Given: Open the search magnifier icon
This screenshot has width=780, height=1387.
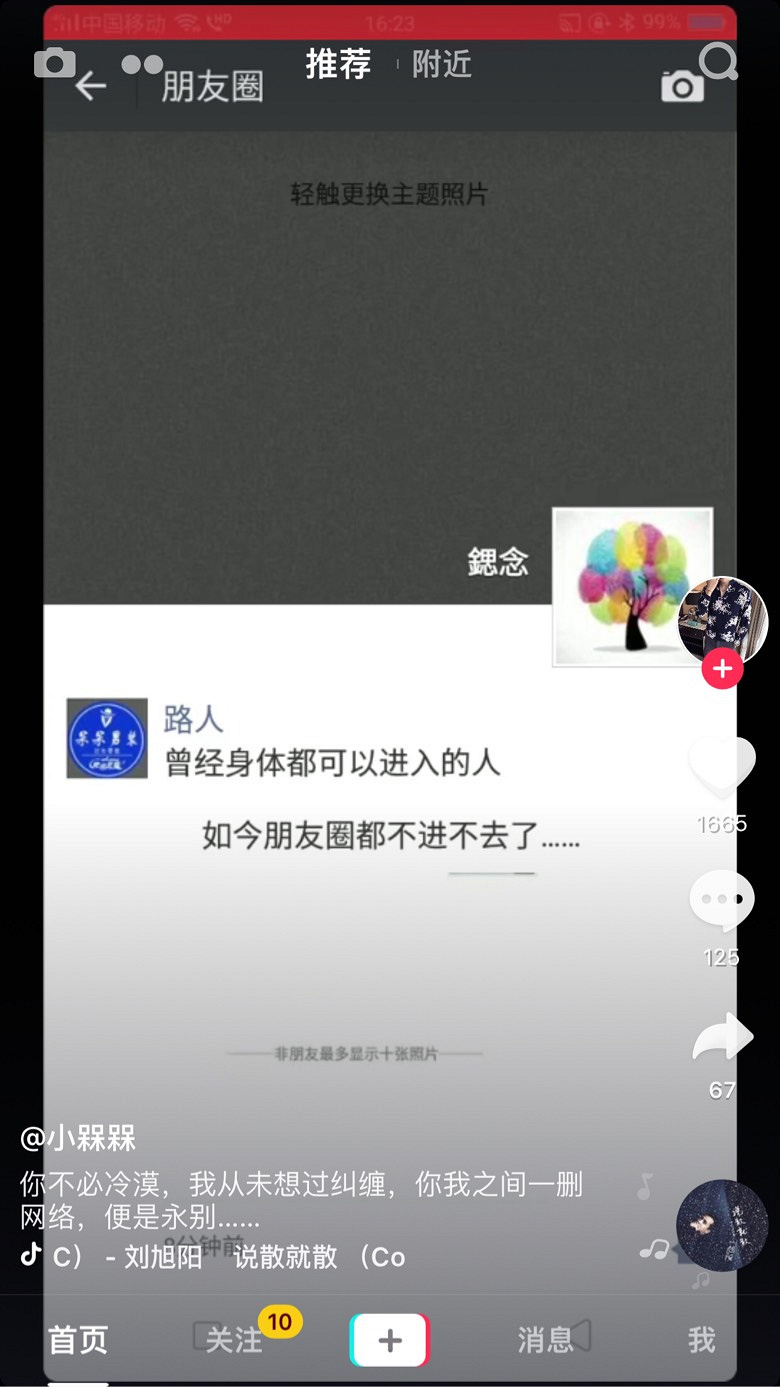Looking at the screenshot, I should click(x=718, y=62).
